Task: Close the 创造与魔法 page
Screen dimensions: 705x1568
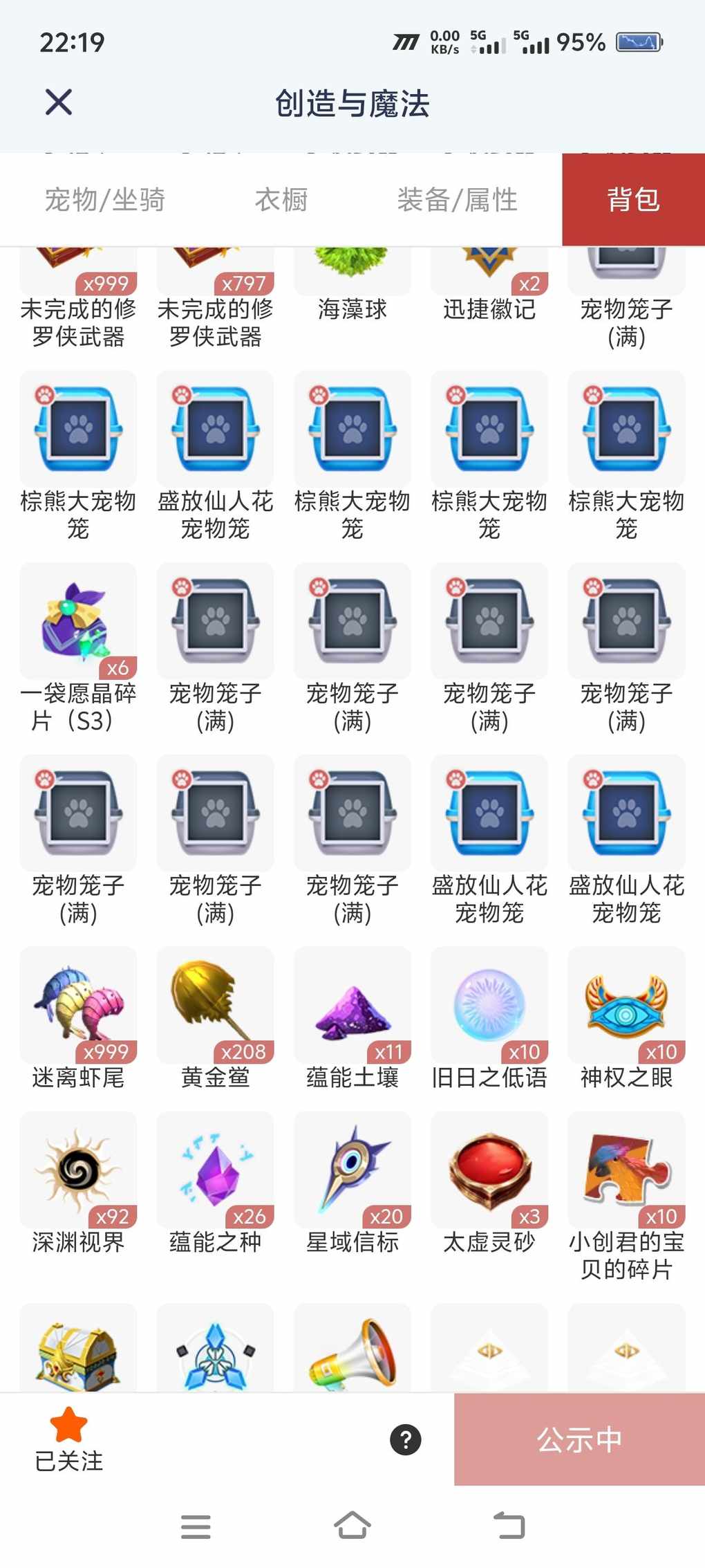Action: pos(59,102)
